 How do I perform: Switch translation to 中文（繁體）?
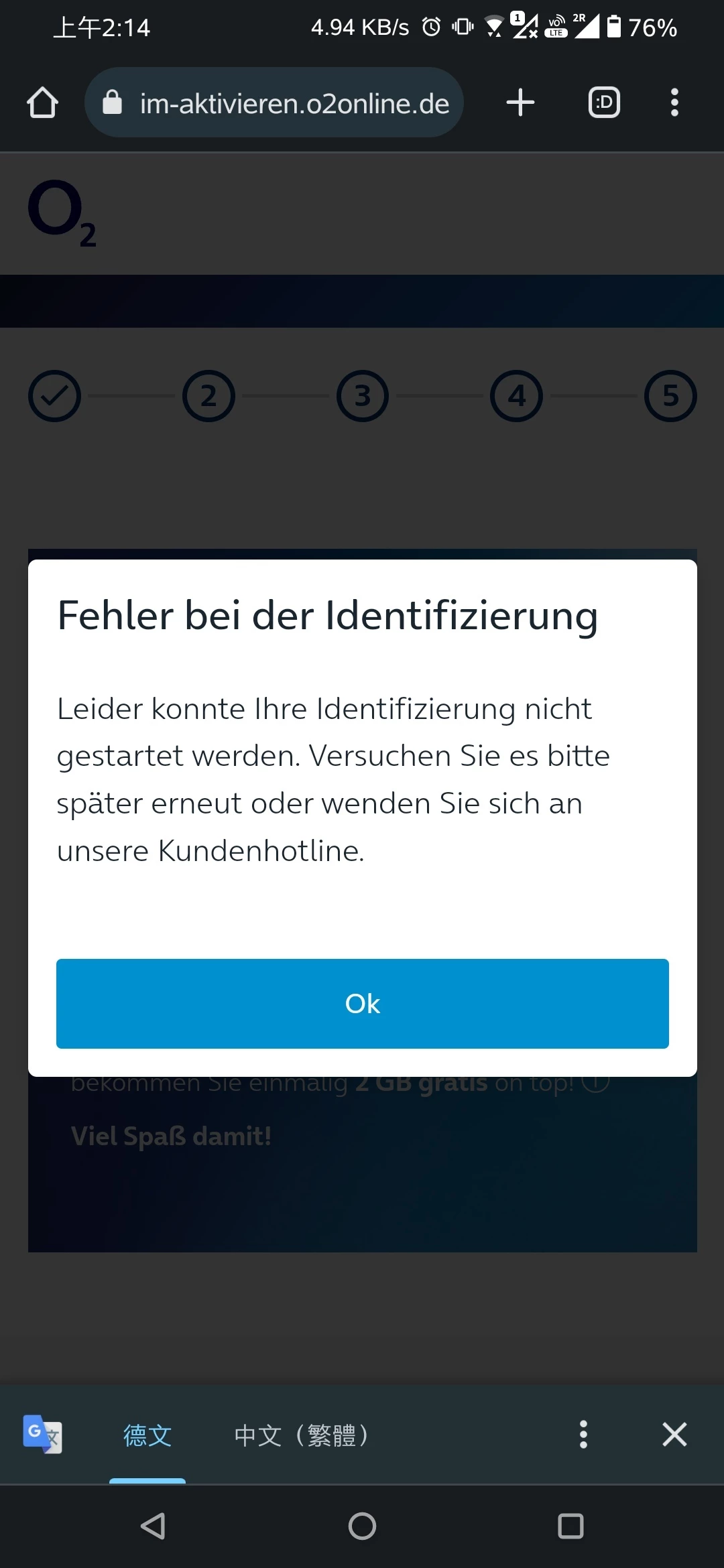[302, 1435]
